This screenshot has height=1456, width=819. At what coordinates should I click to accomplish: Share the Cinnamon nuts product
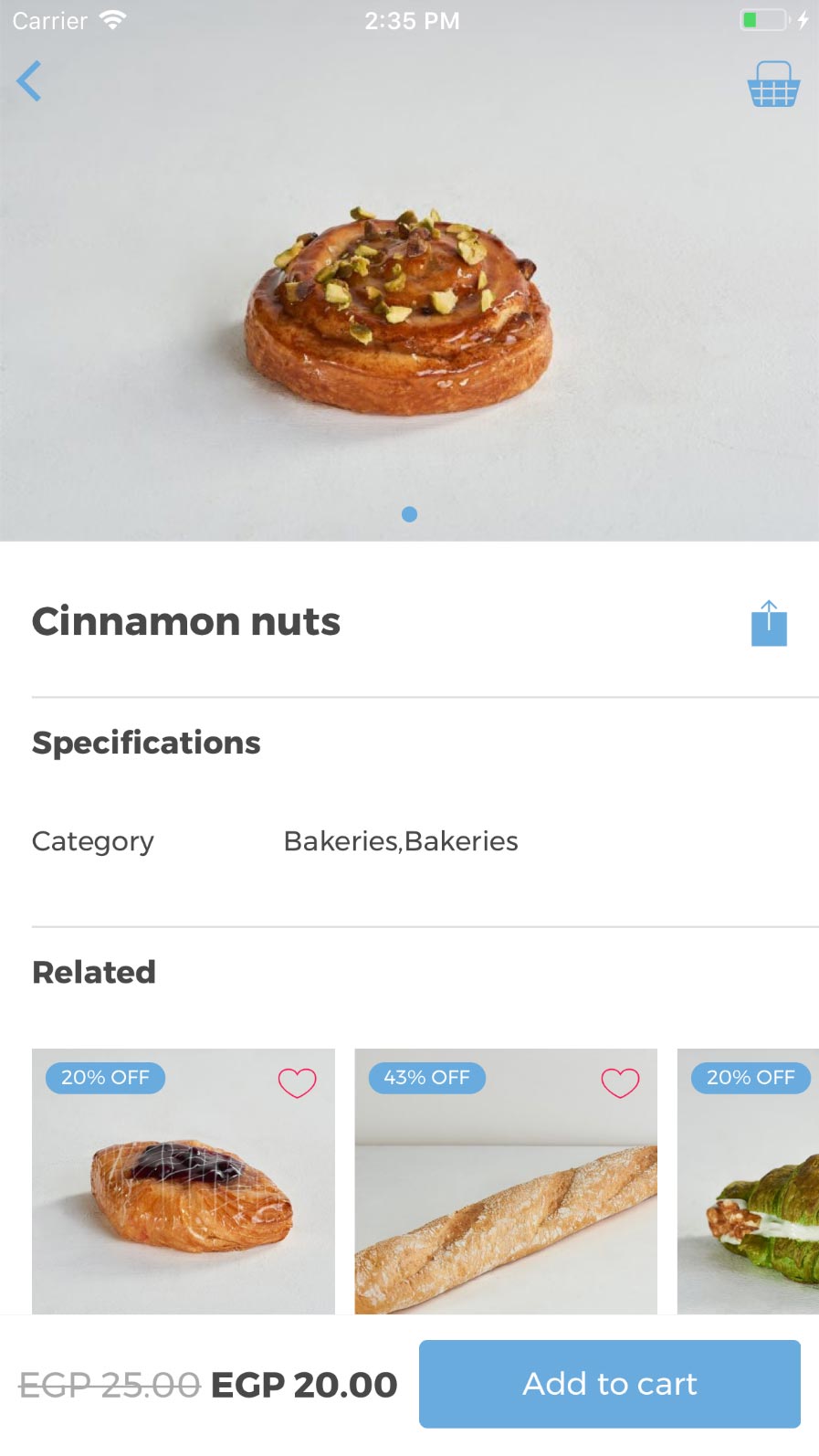pos(769,624)
